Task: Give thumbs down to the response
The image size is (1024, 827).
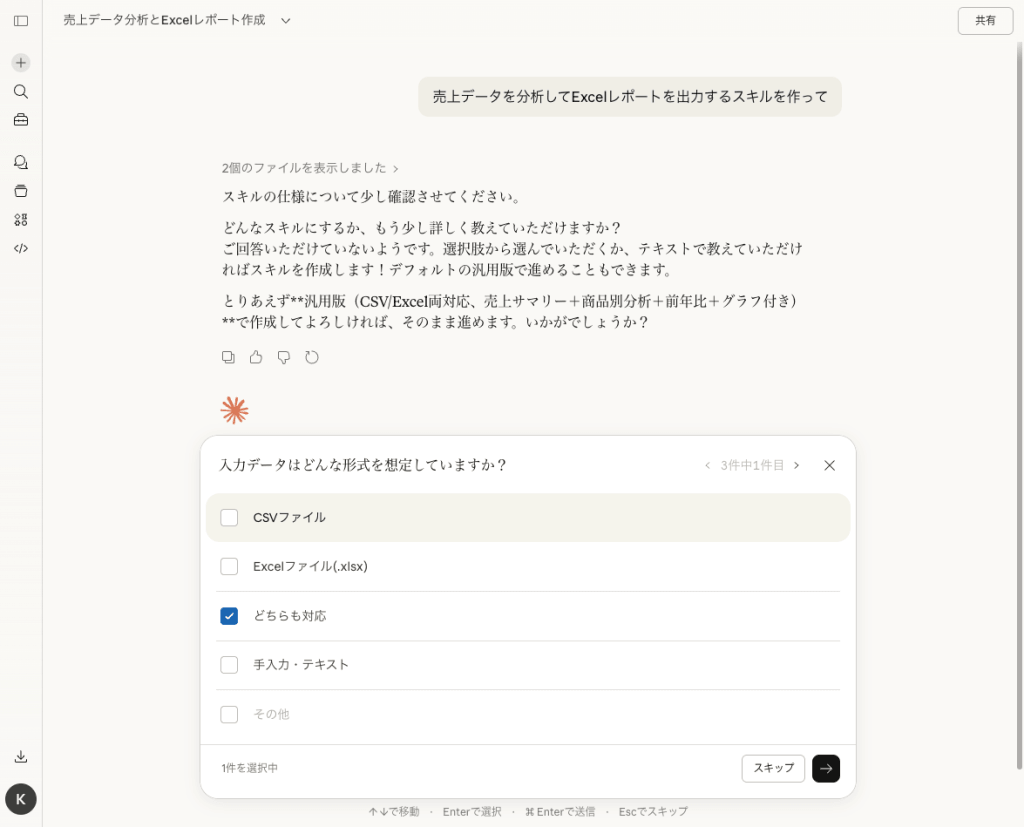Action: [284, 357]
